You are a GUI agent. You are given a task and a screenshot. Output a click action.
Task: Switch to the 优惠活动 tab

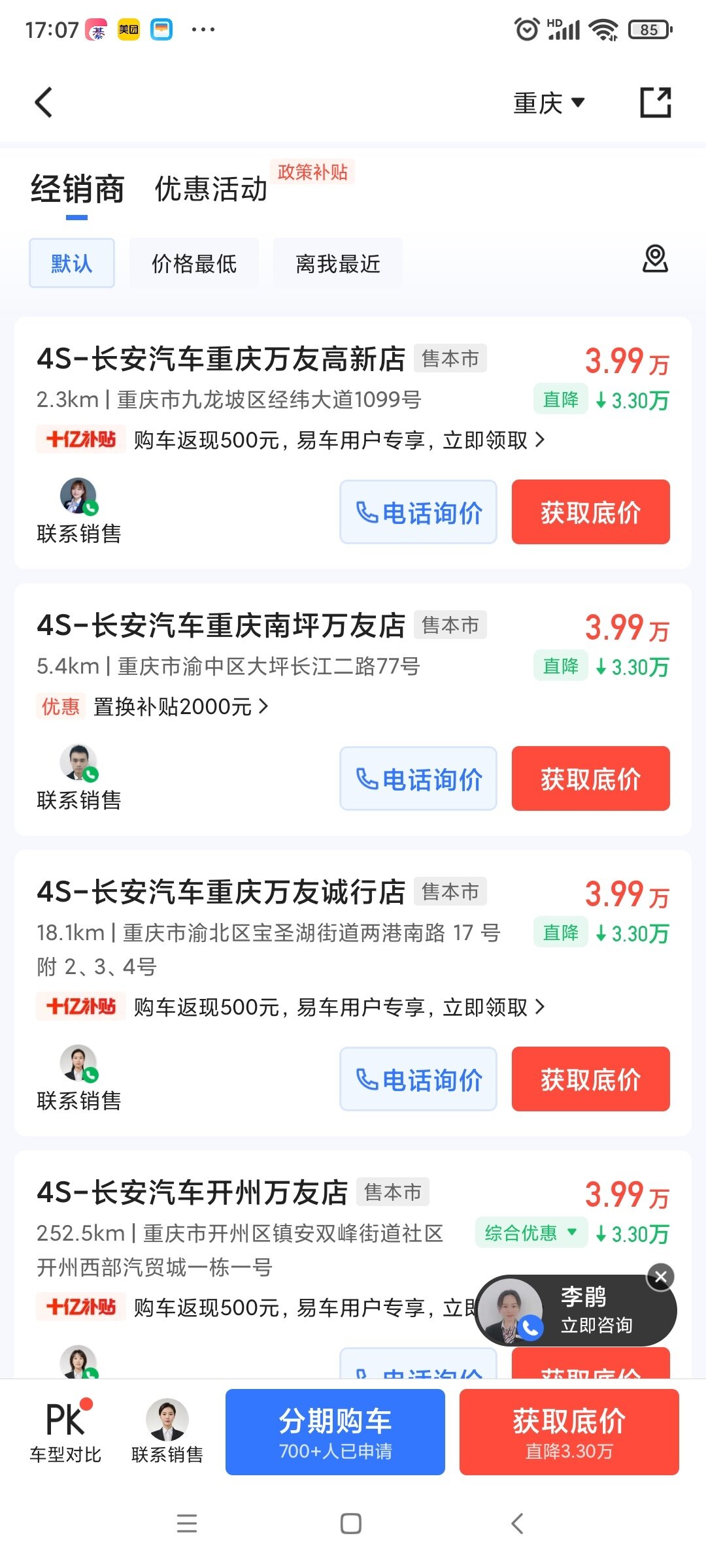[210, 189]
